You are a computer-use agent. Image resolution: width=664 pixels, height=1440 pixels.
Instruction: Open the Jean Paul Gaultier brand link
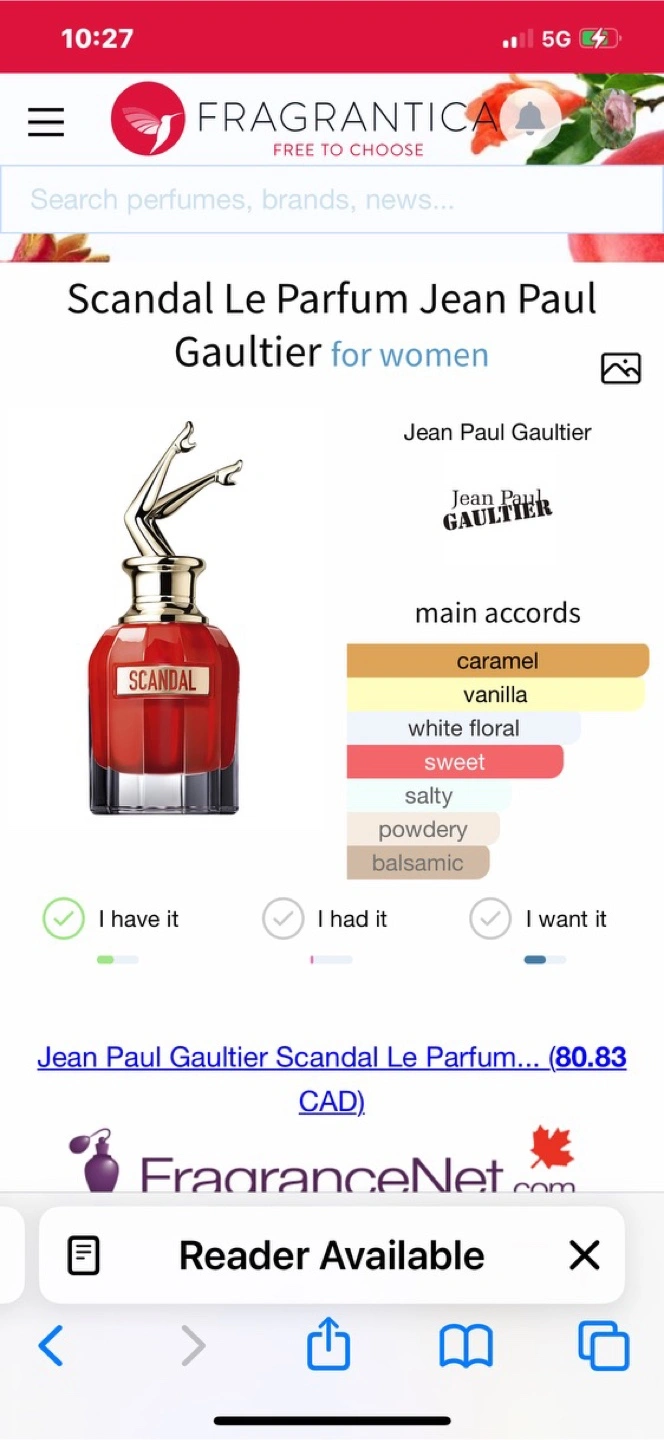[497, 432]
